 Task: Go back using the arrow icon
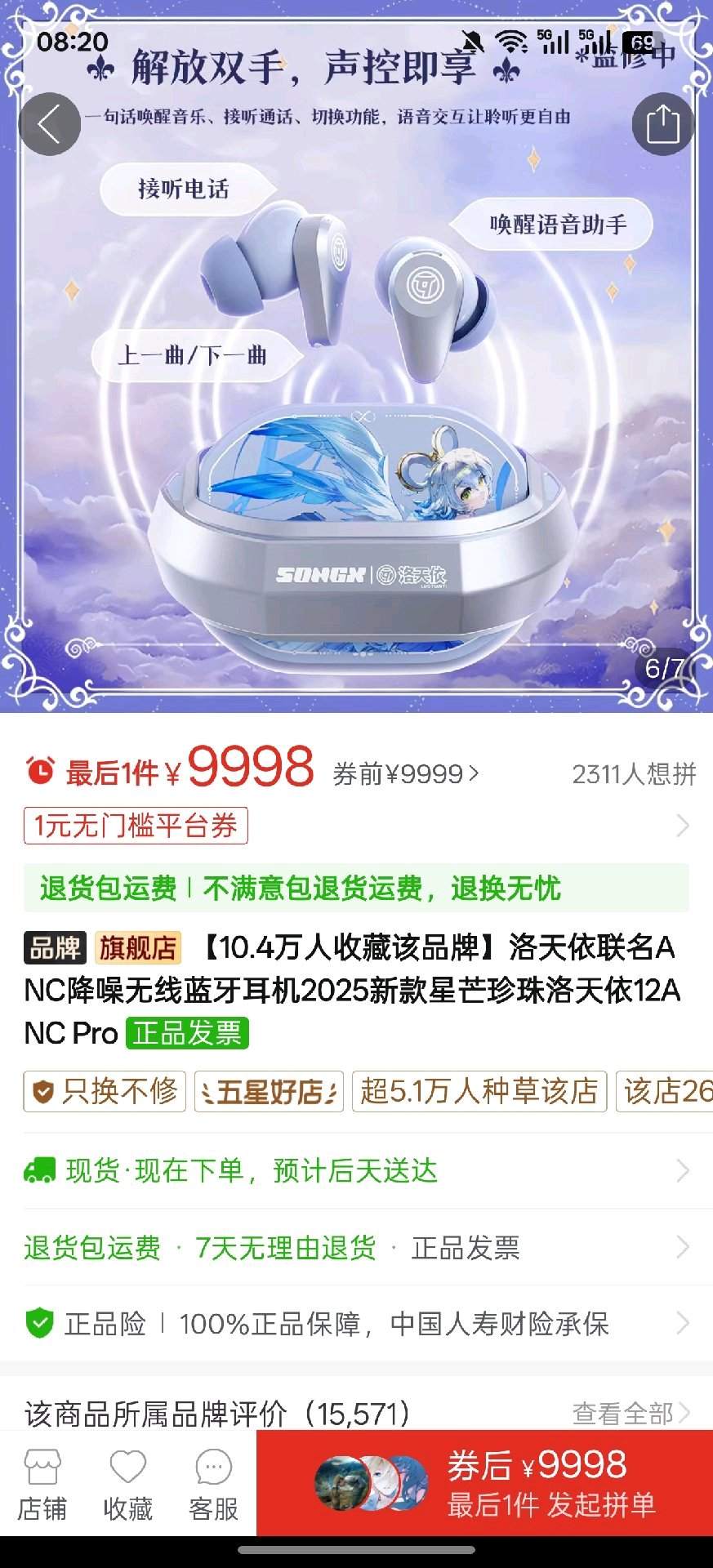point(49,124)
